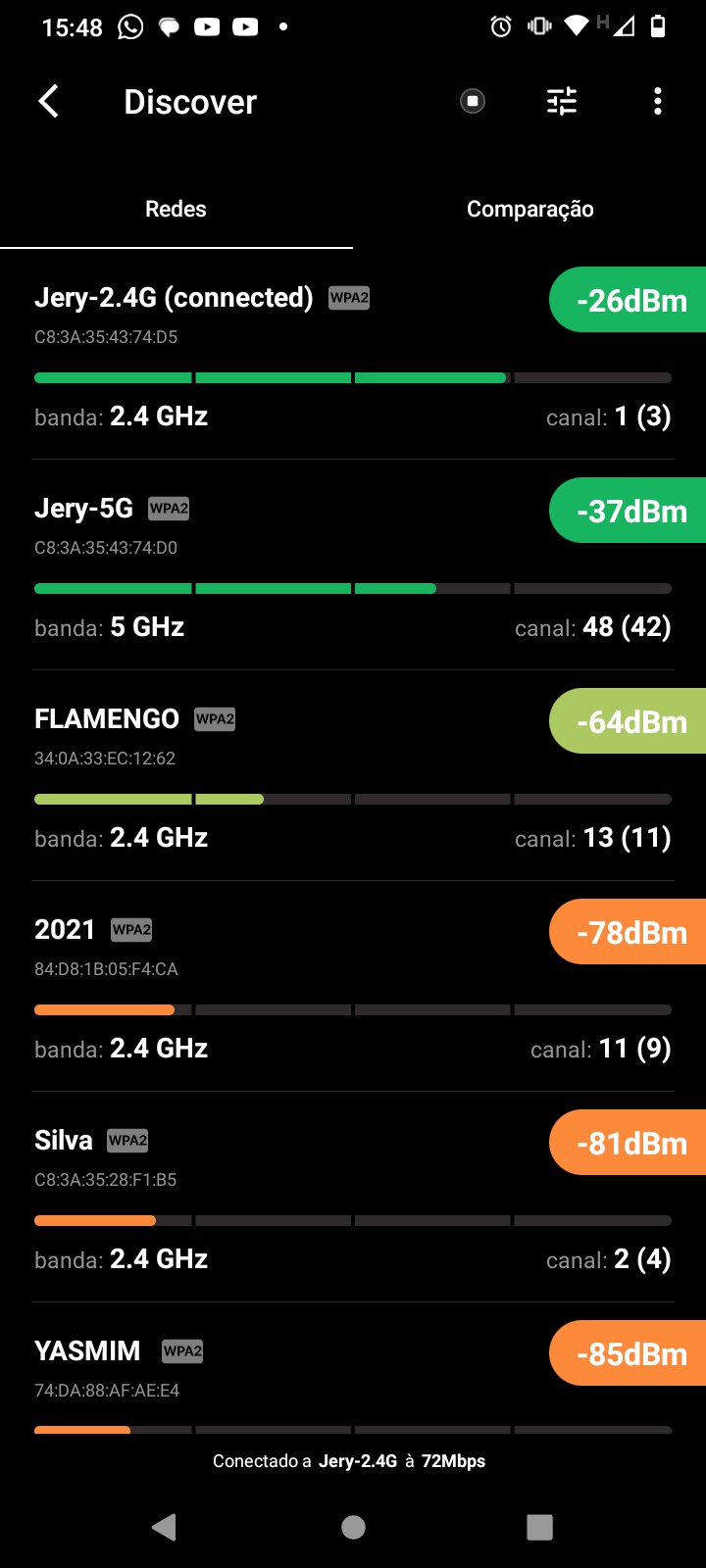Go back from the Discover screen
This screenshot has width=706, height=1568.
(48, 101)
